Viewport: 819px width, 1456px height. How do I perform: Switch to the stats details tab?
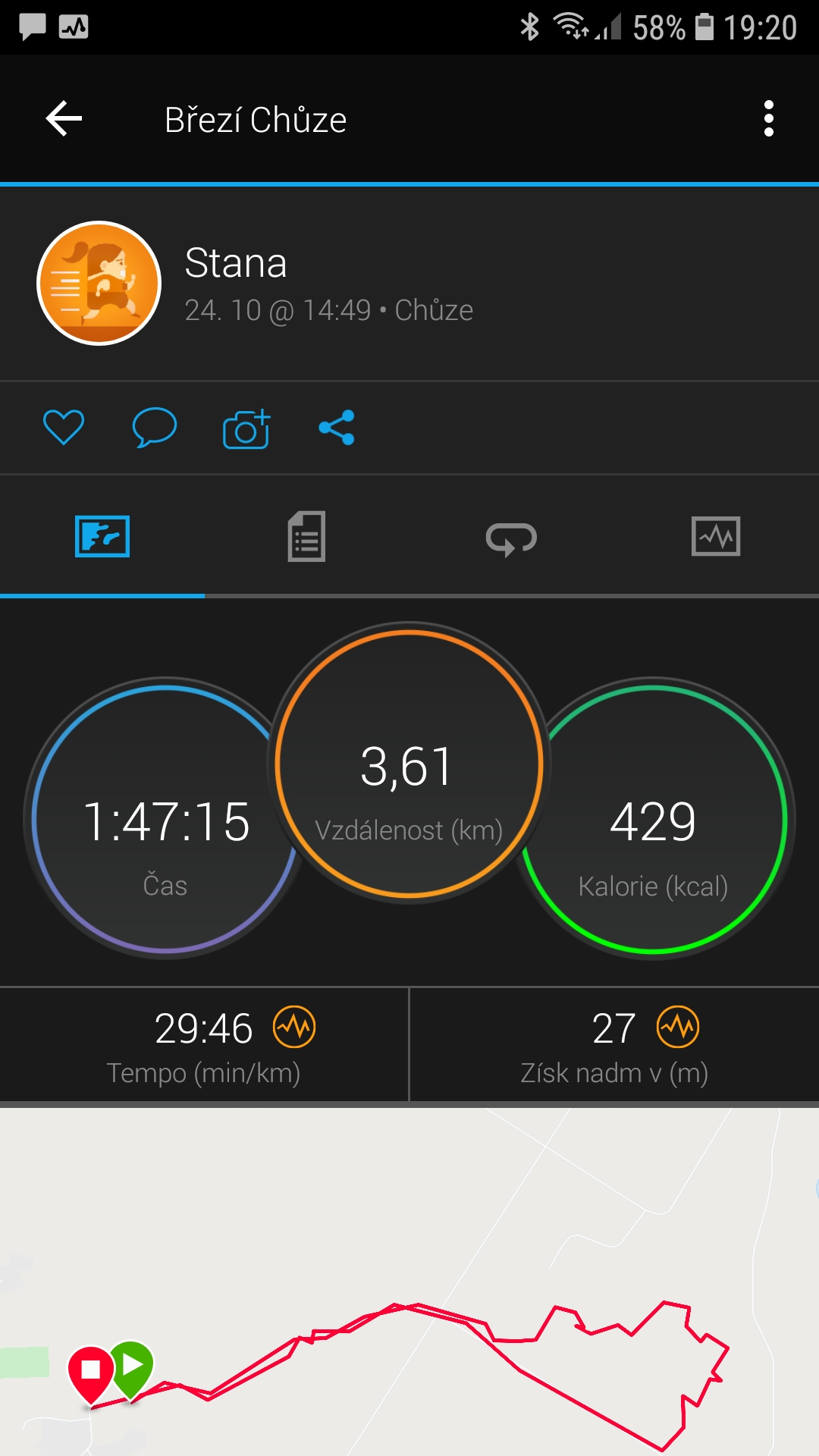(306, 537)
